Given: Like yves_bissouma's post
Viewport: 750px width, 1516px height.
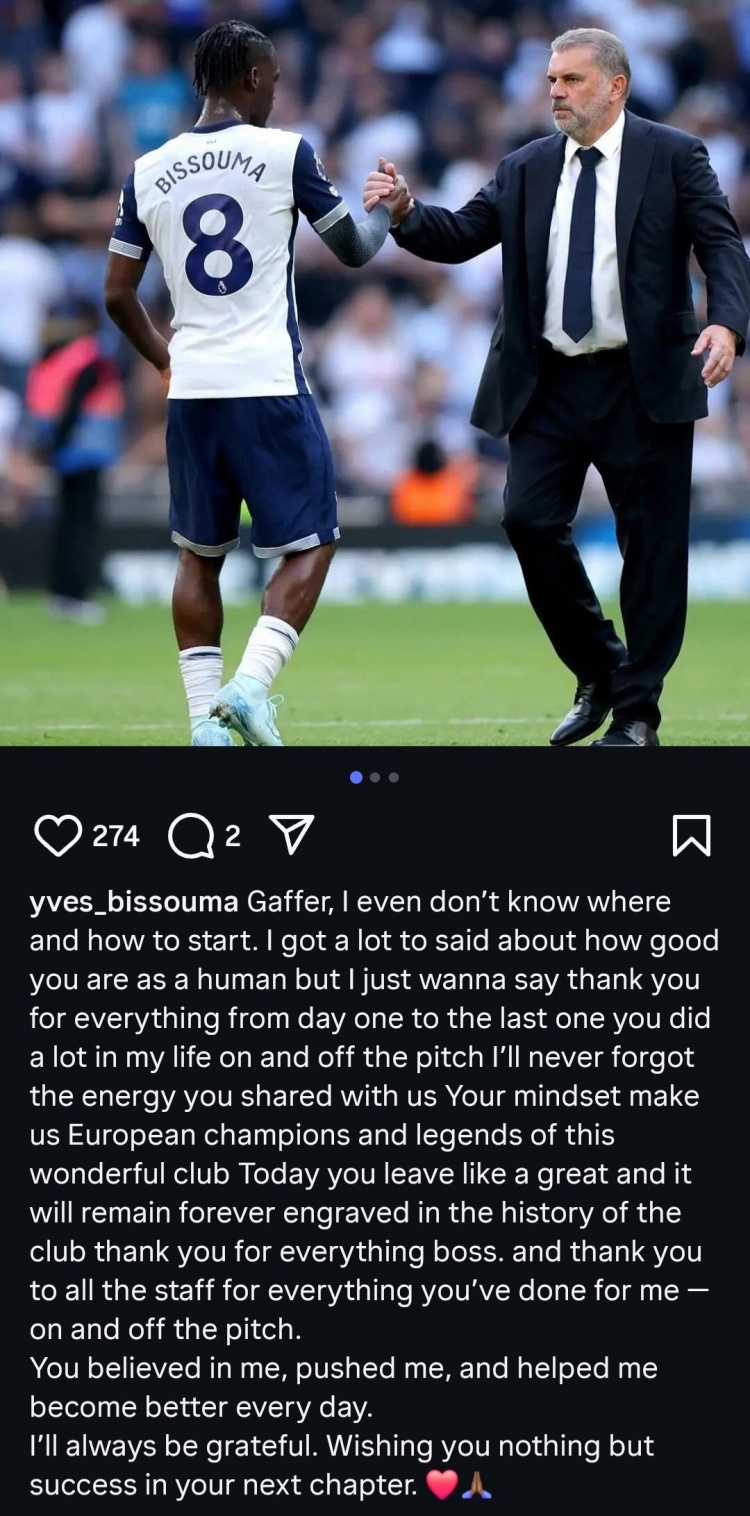Looking at the screenshot, I should [x=58, y=836].
